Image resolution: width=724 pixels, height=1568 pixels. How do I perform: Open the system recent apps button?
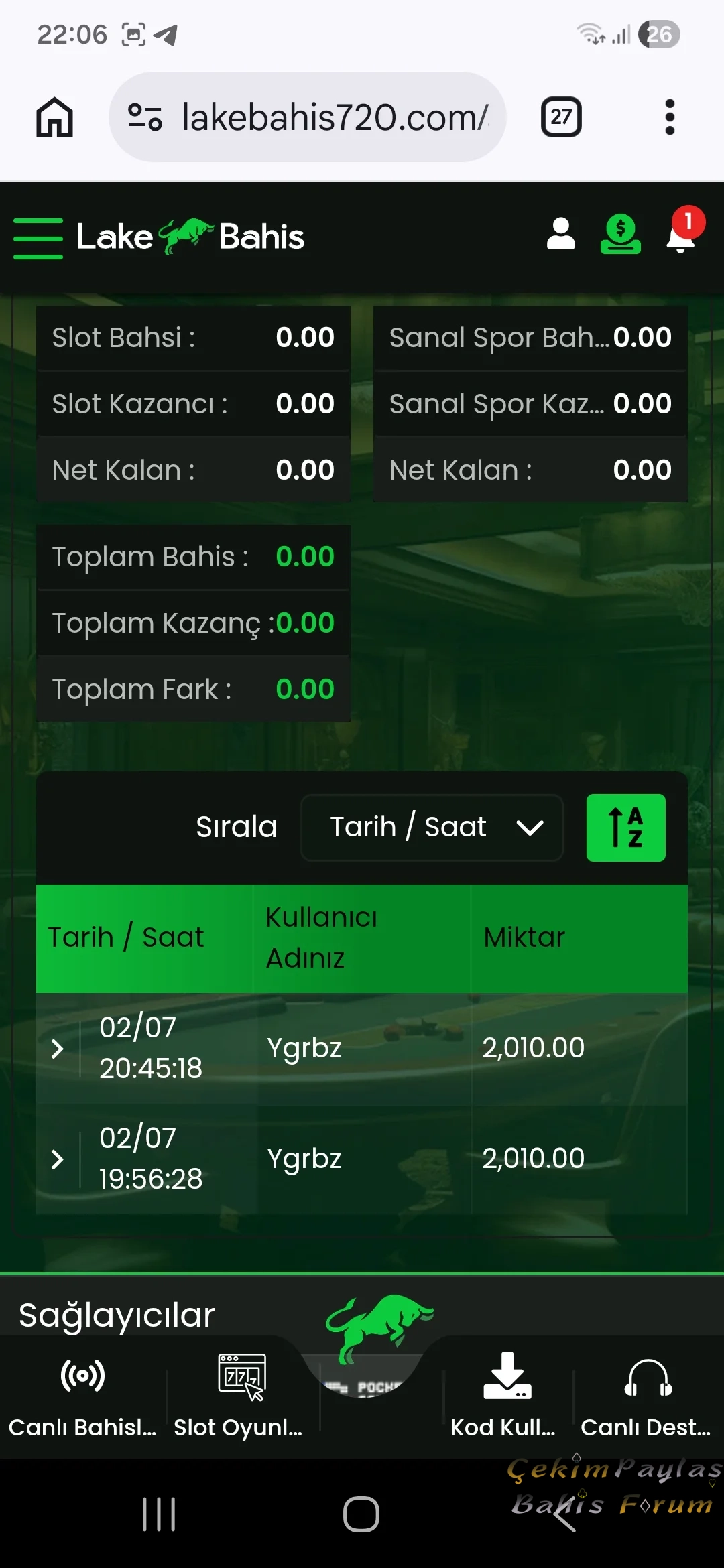(159, 1514)
